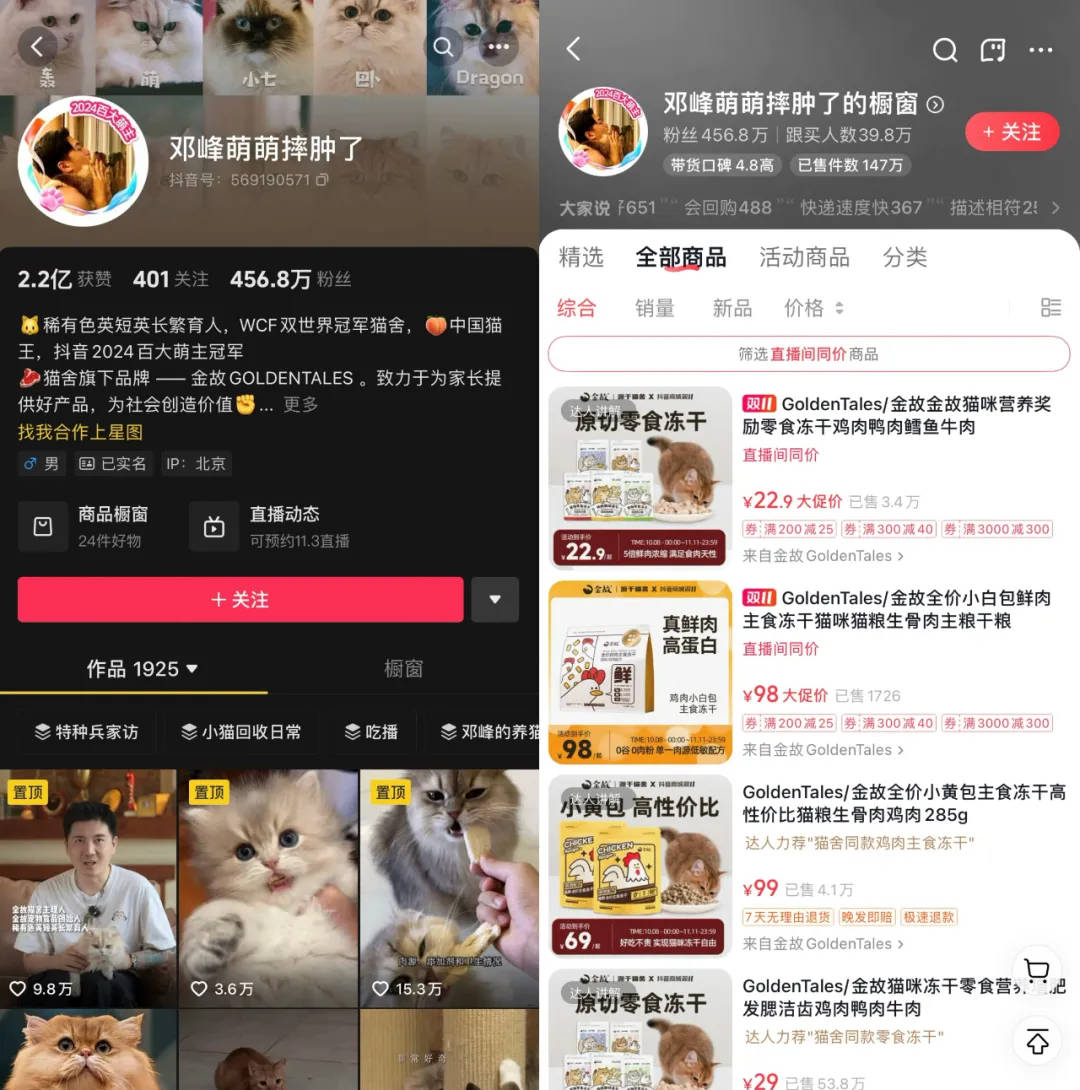
Task: Sort products by 销量
Action: [x=654, y=308]
